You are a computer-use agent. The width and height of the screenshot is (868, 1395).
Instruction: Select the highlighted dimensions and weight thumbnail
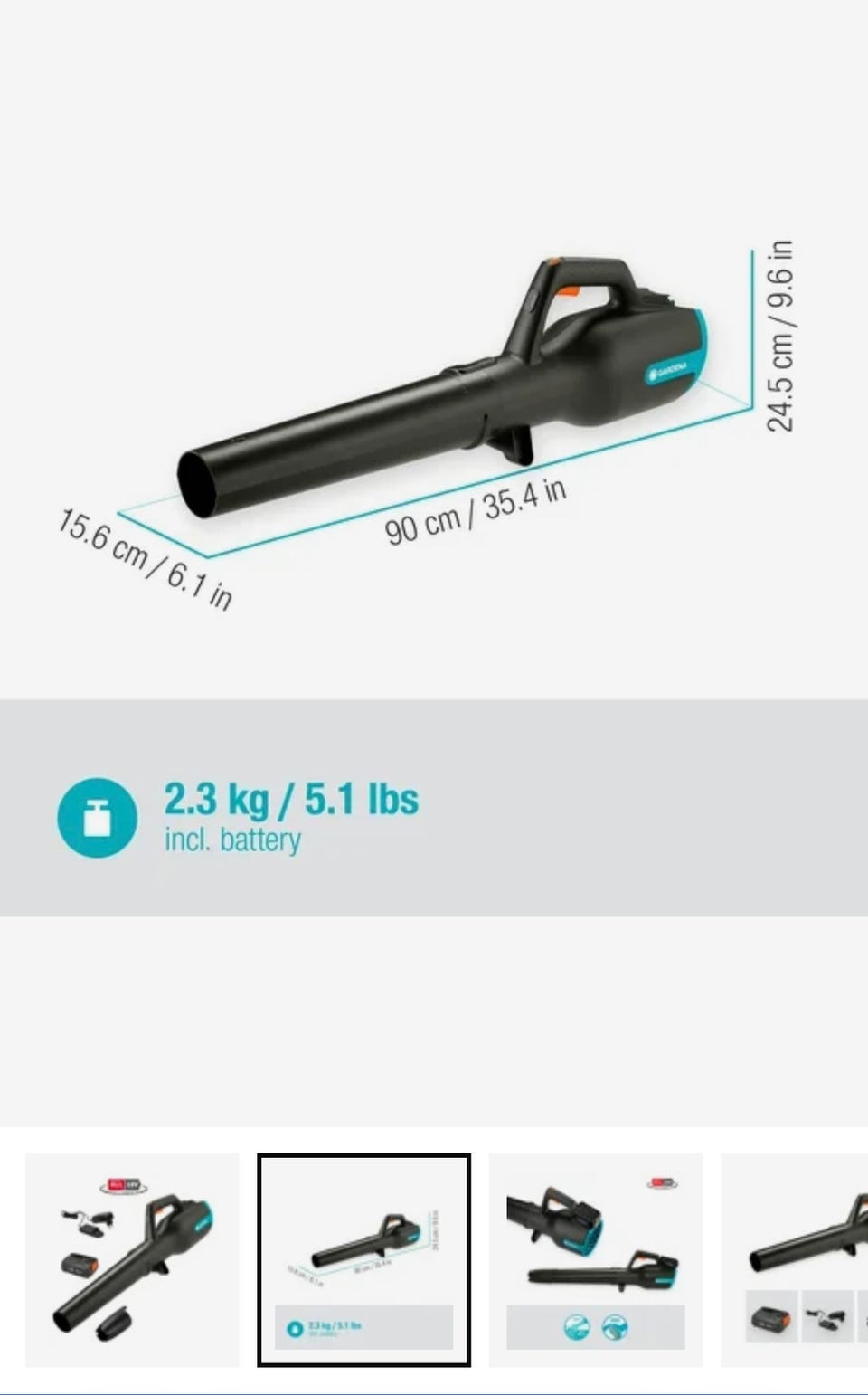coord(363,1259)
